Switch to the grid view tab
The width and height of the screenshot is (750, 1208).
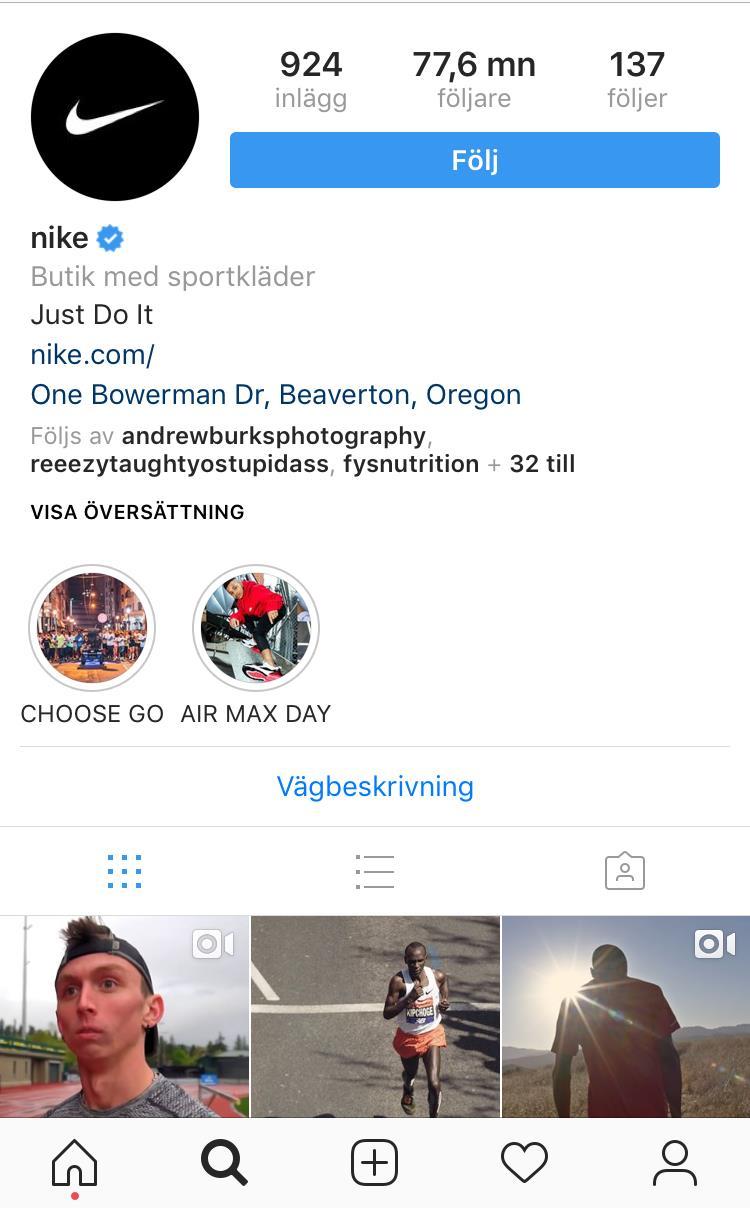click(124, 872)
